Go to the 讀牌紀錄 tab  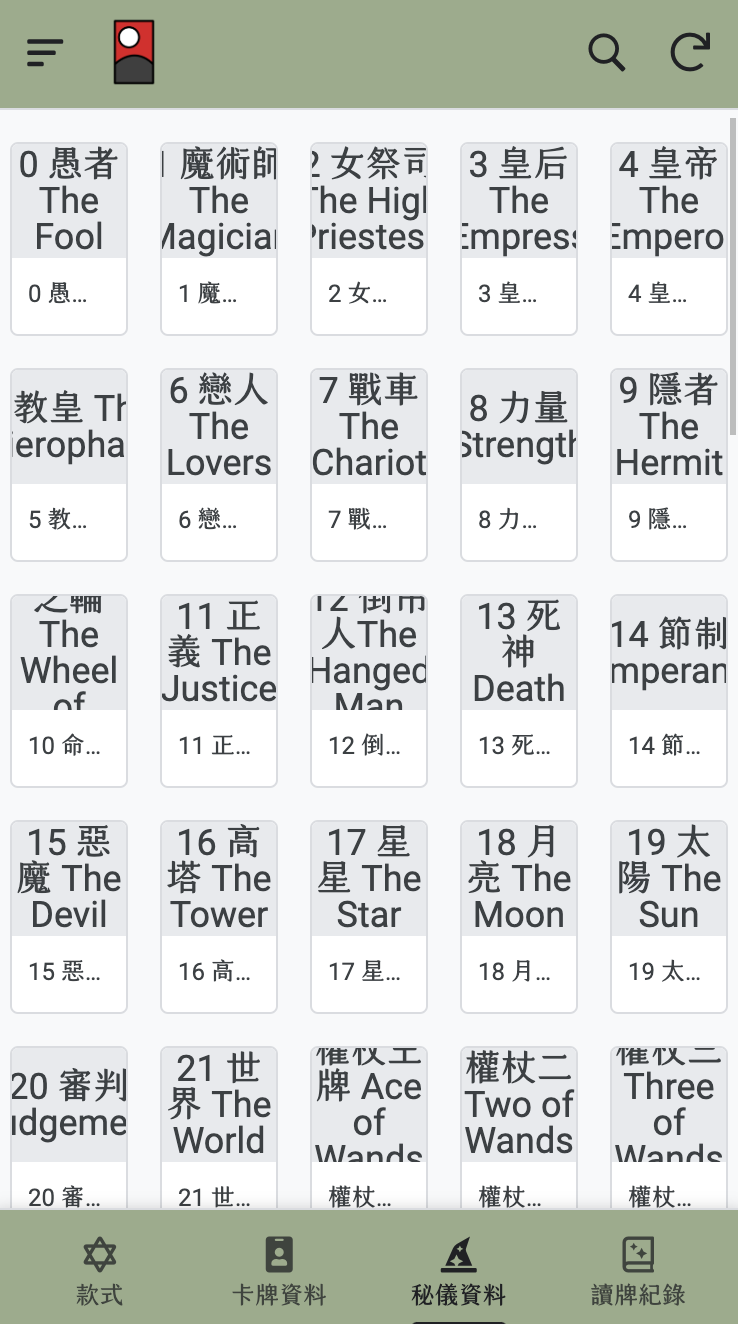click(x=638, y=1270)
